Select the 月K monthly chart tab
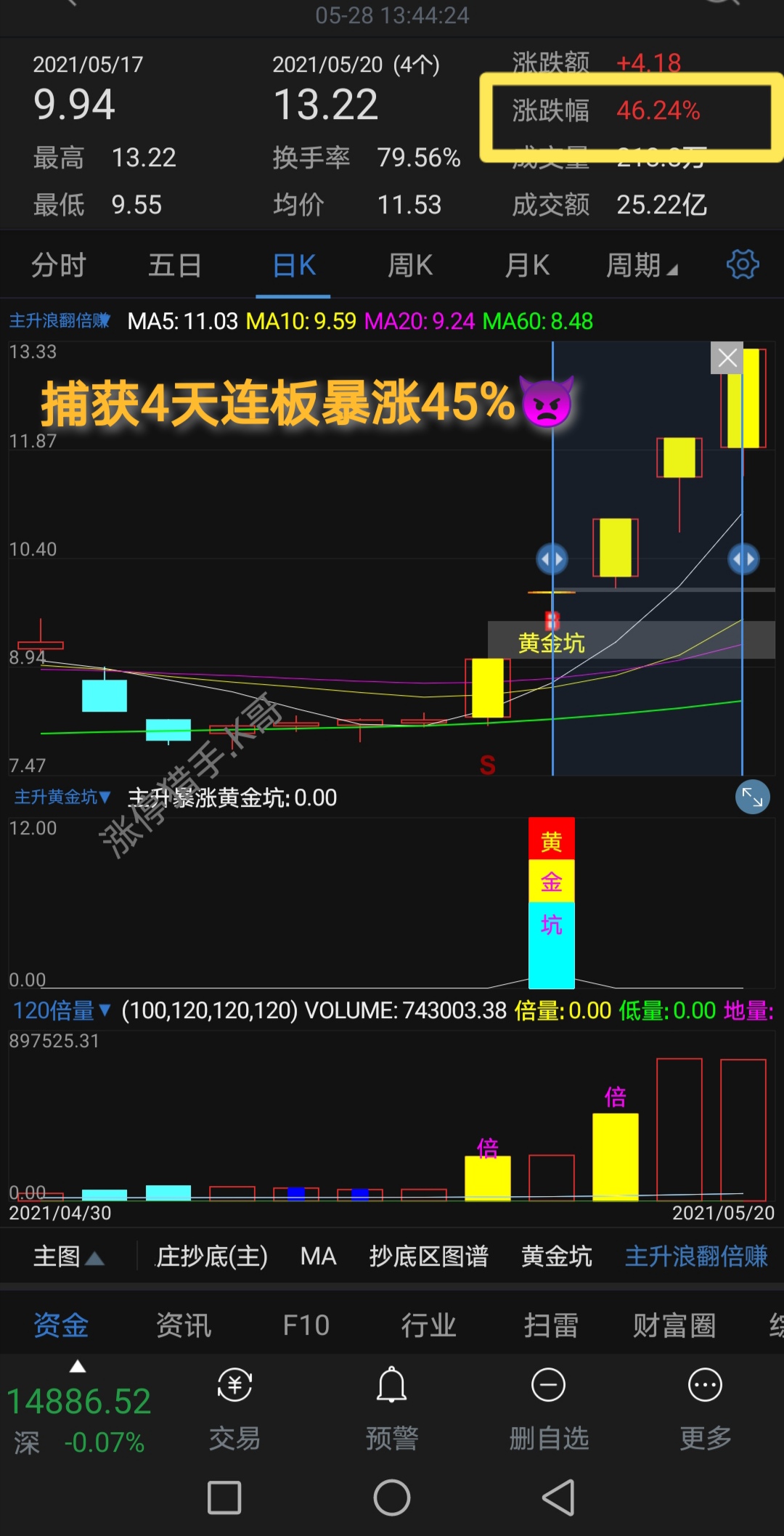Image resolution: width=784 pixels, height=1536 pixels. click(527, 266)
